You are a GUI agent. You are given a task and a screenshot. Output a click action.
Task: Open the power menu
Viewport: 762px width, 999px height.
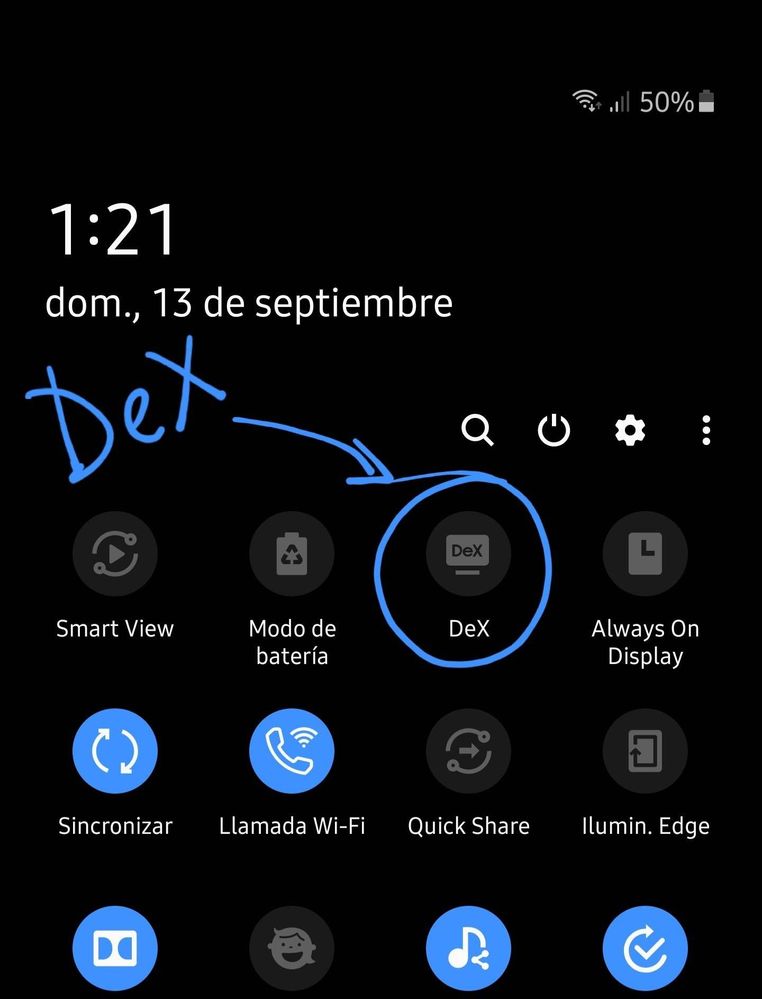point(553,431)
